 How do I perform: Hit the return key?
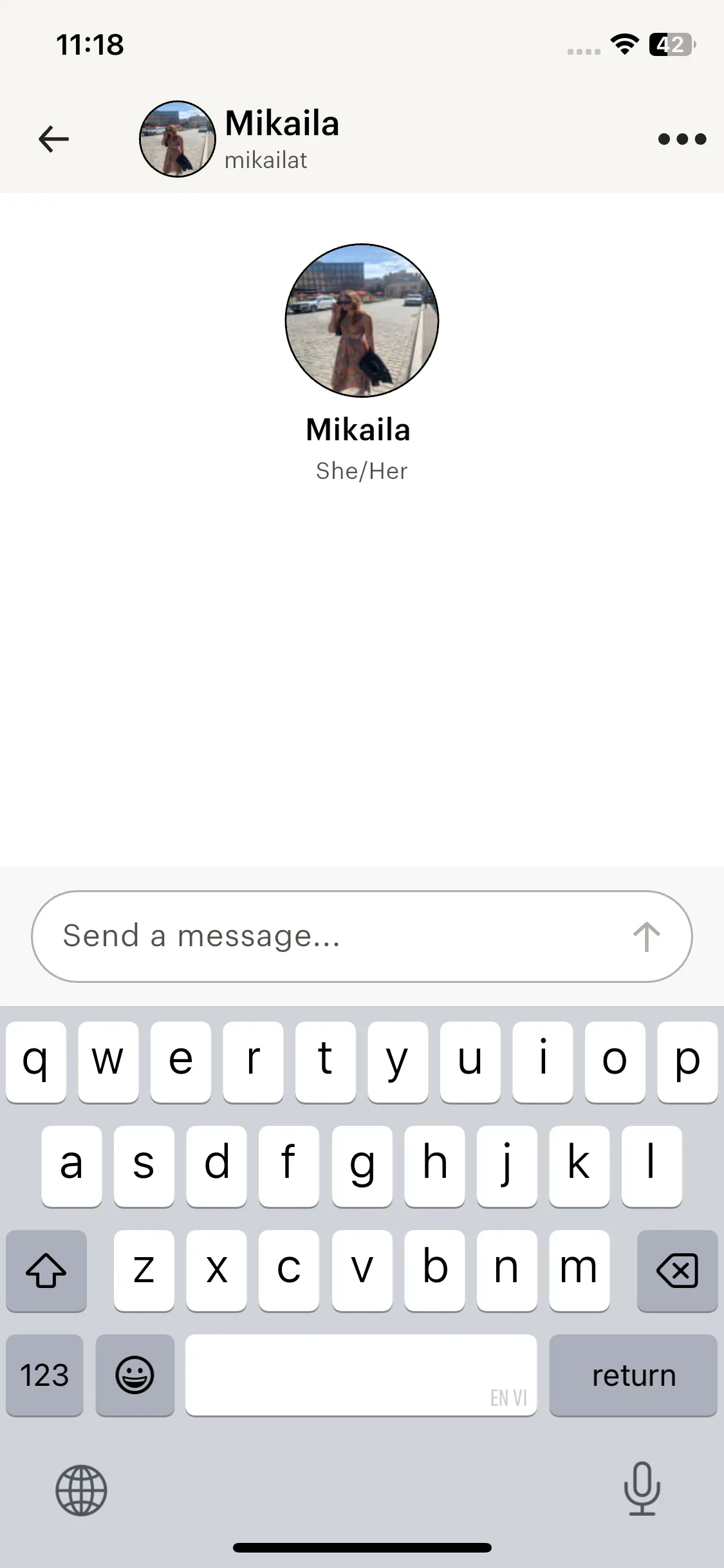633,1375
